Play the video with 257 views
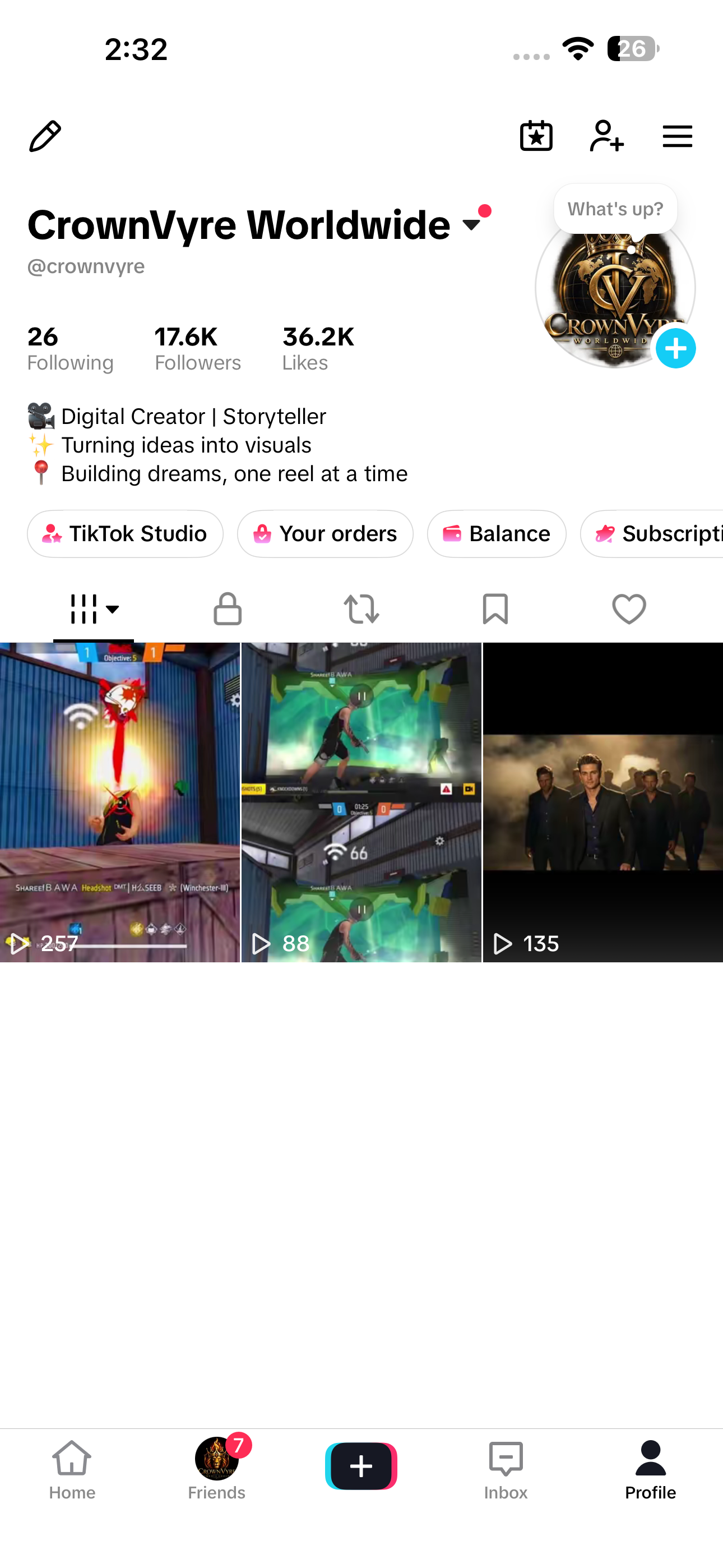Image resolution: width=723 pixels, height=1568 pixels. coord(120,803)
